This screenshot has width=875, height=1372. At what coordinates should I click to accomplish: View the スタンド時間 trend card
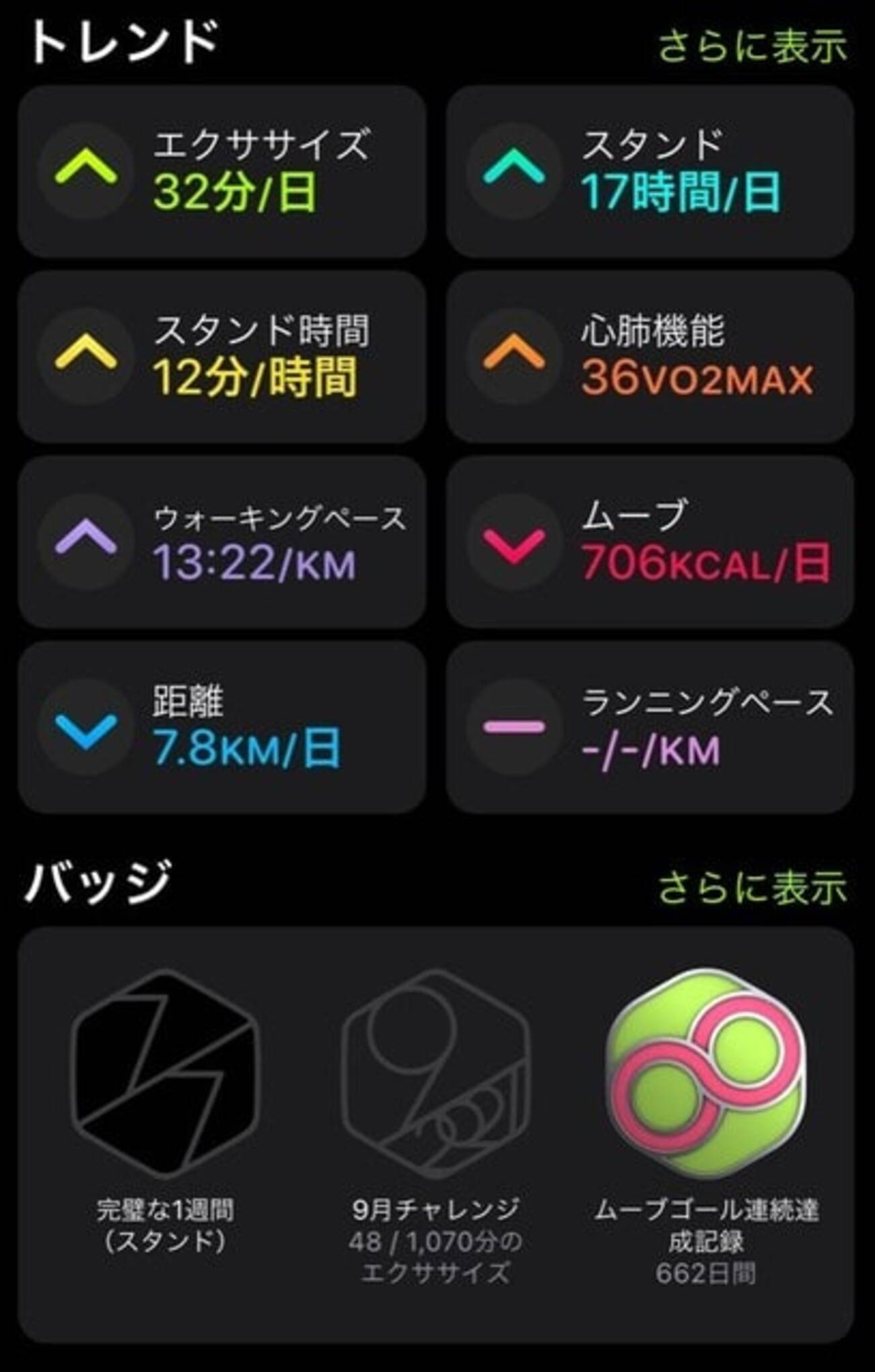pos(222,357)
